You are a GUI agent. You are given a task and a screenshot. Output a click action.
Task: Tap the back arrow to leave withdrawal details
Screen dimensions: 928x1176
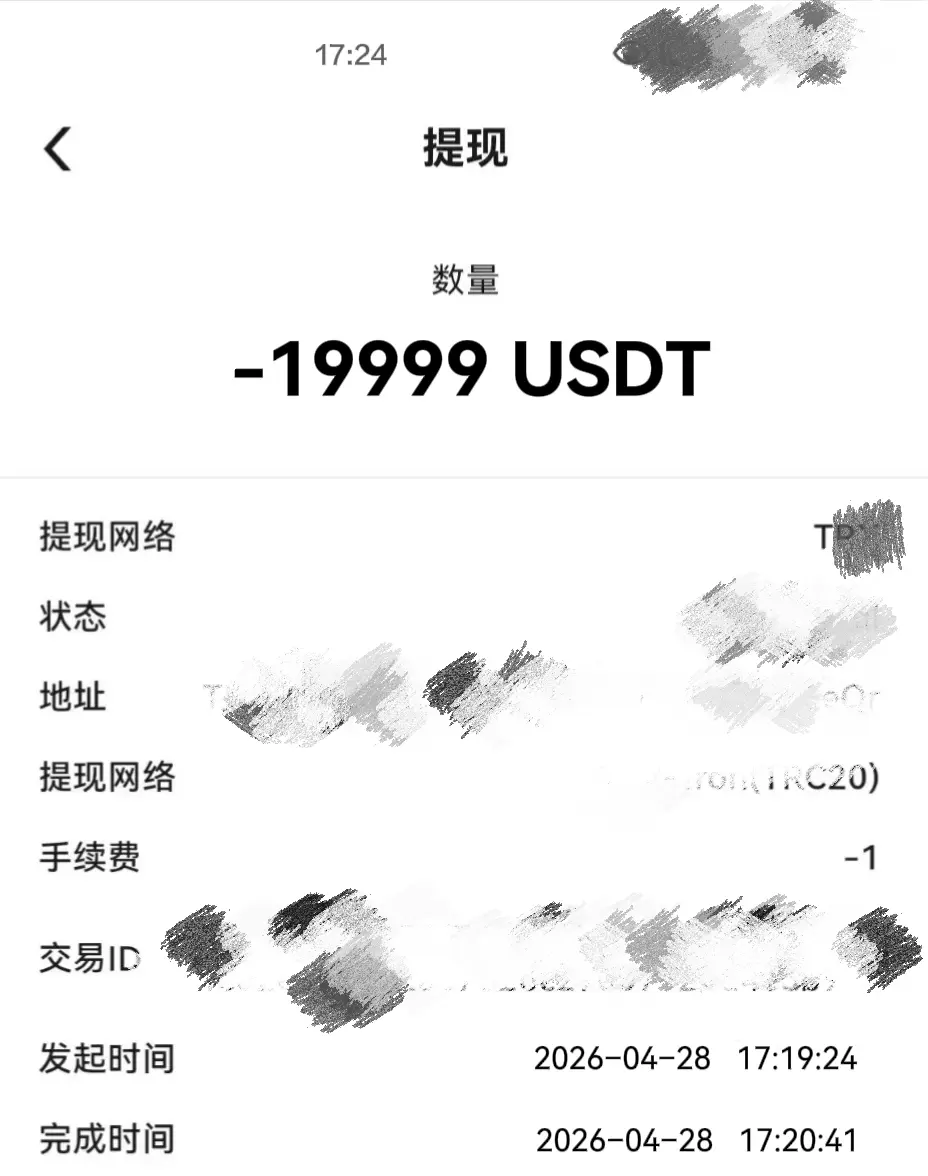(x=57, y=146)
